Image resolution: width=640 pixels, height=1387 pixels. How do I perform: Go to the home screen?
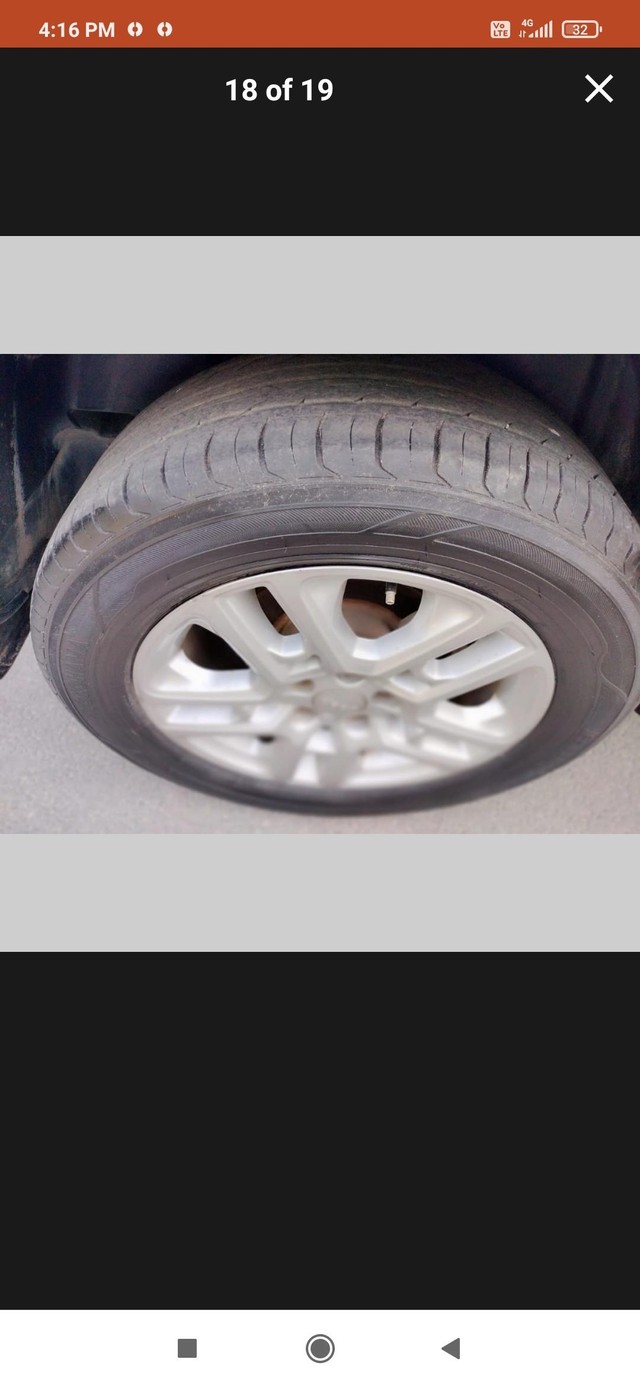pos(320,1348)
